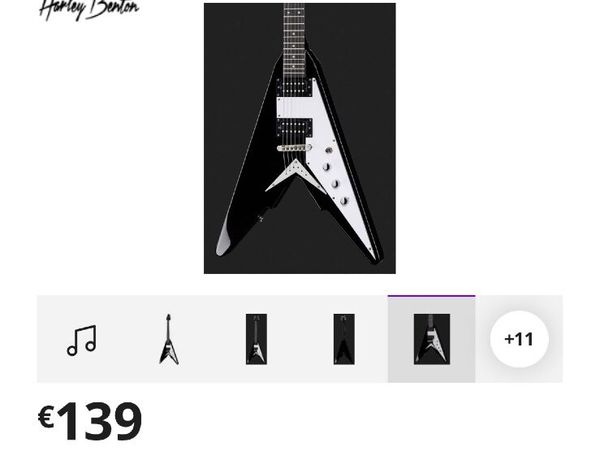
Task: Select the second guitar thumbnail in the gallery
Action: (x=256, y=339)
